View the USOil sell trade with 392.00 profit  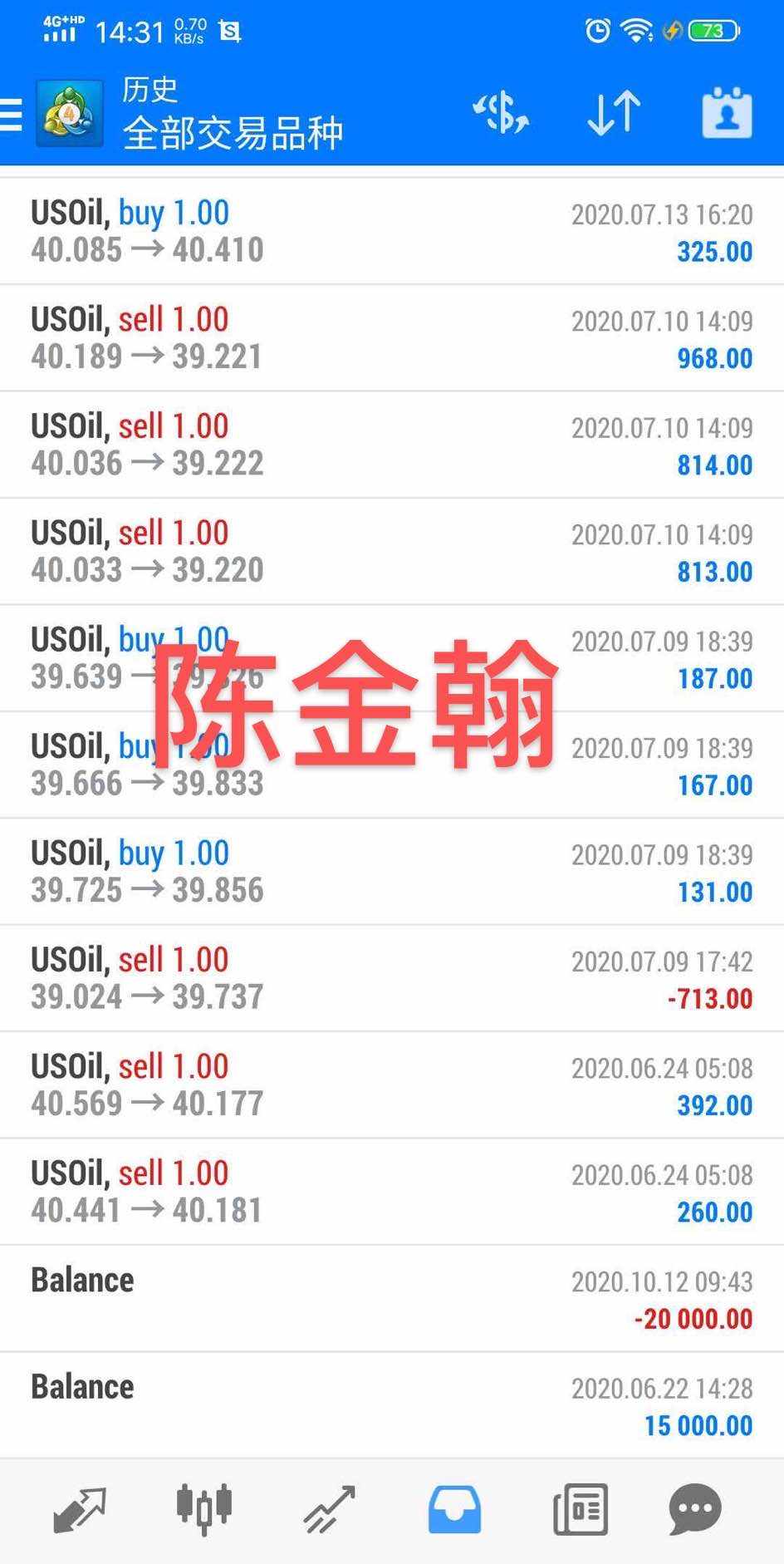392,1085
